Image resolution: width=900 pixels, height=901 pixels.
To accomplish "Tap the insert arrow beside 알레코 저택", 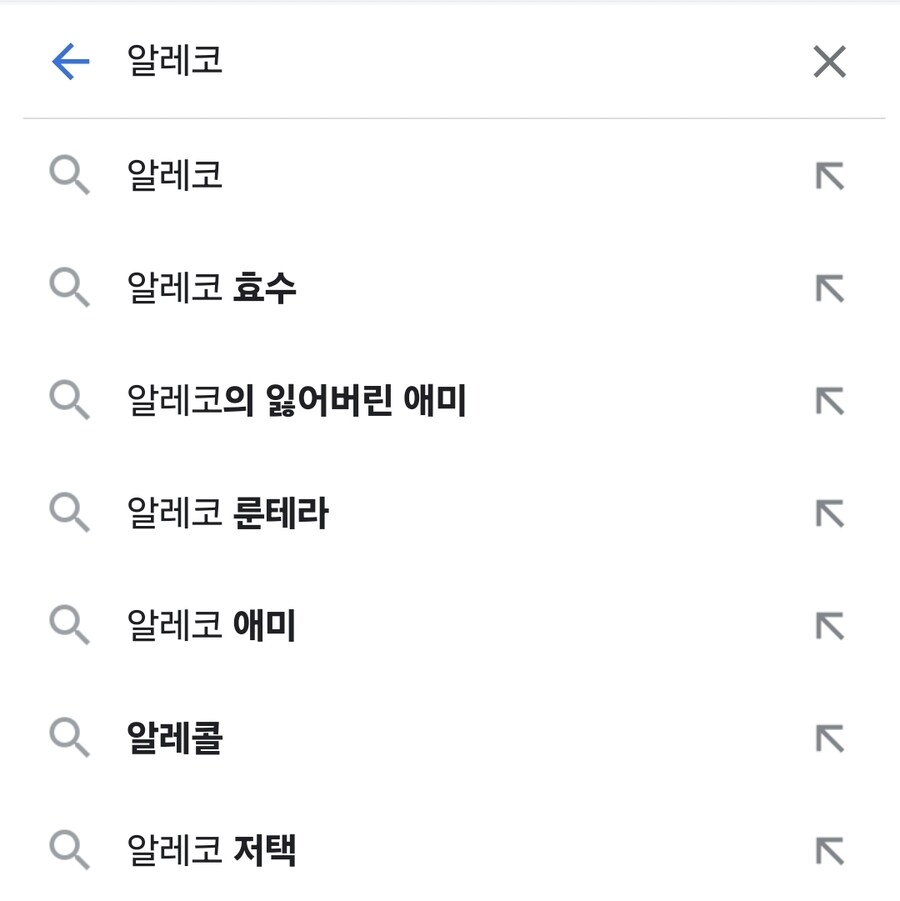I will pyautogui.click(x=830, y=850).
